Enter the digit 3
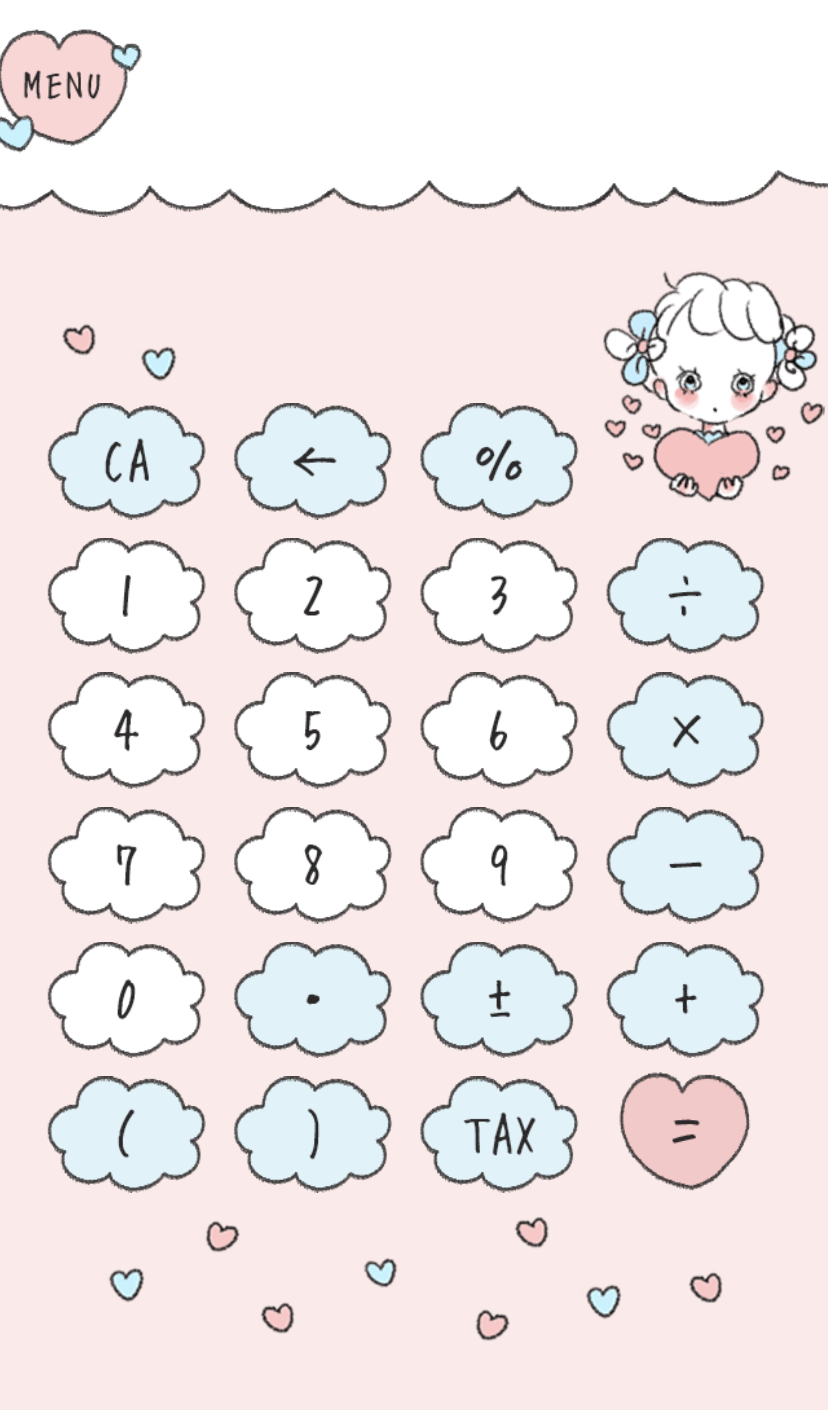Screen dimensions: 828x1410 point(499,597)
